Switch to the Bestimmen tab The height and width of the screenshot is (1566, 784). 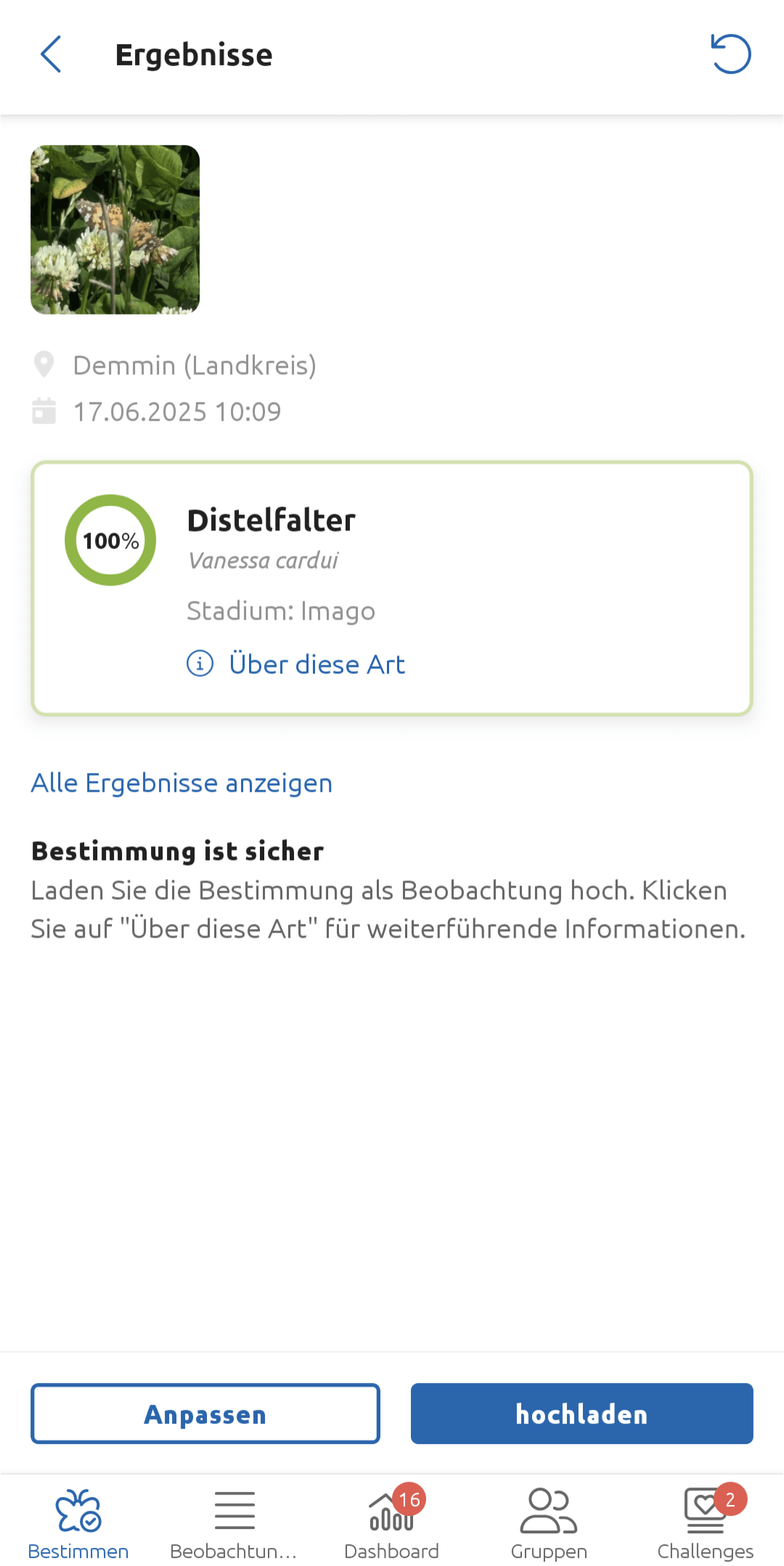click(x=78, y=1522)
